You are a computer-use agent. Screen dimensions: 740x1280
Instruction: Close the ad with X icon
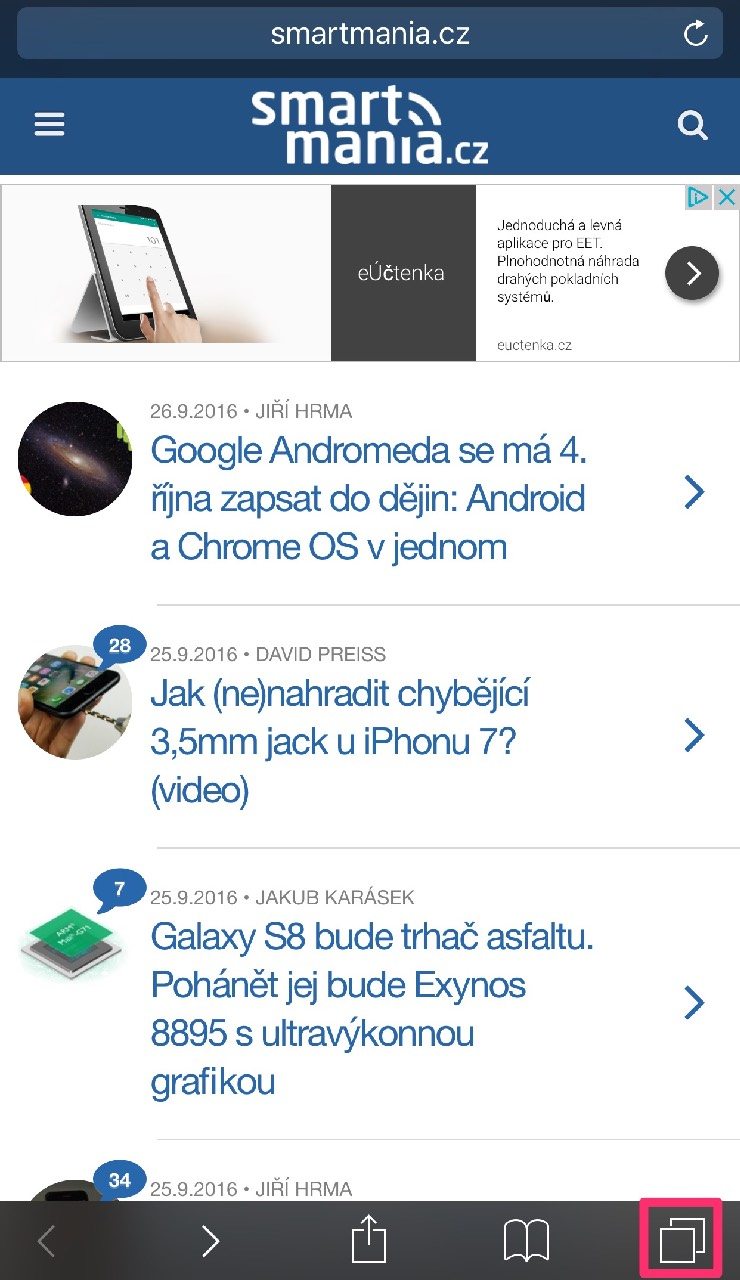pyautogui.click(x=726, y=197)
